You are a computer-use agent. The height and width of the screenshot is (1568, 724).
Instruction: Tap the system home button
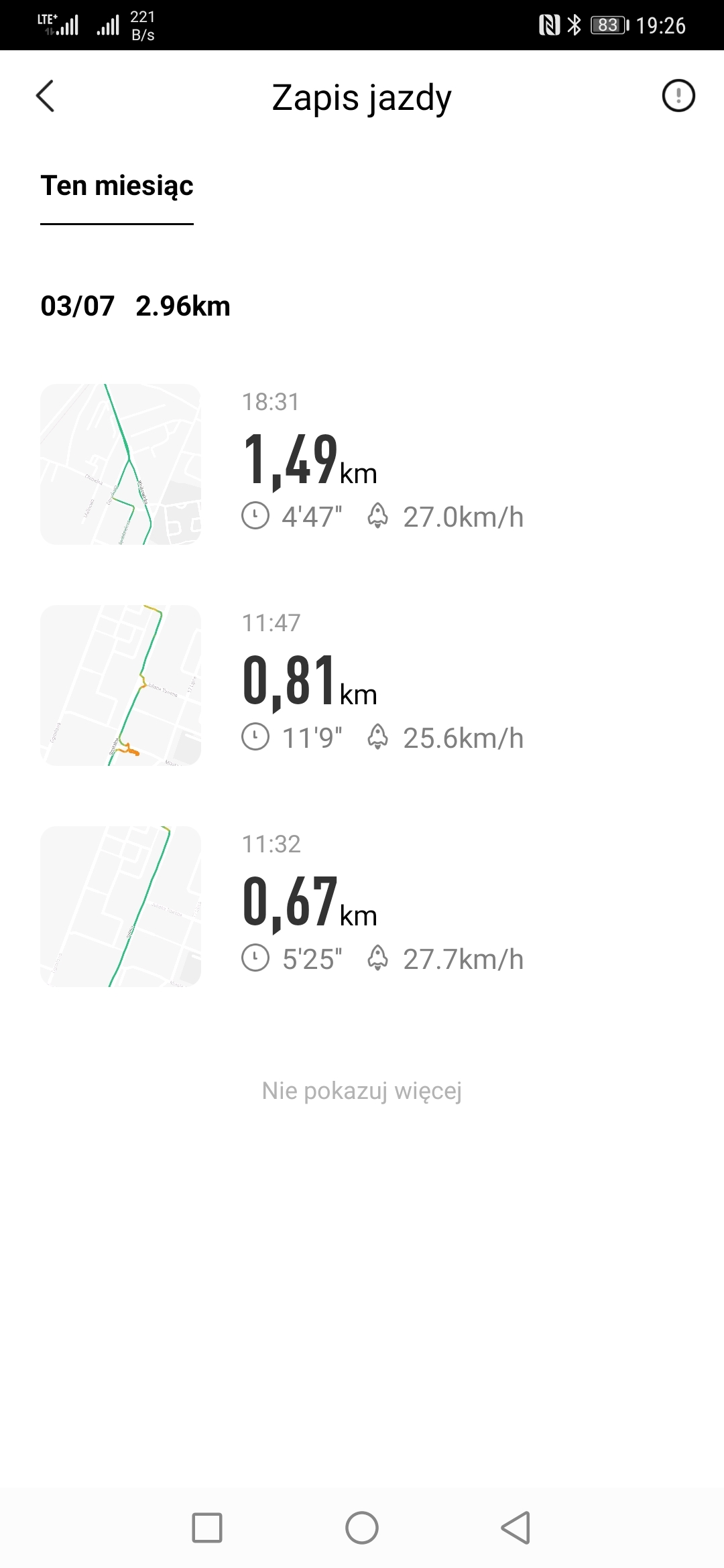pyautogui.click(x=362, y=1528)
